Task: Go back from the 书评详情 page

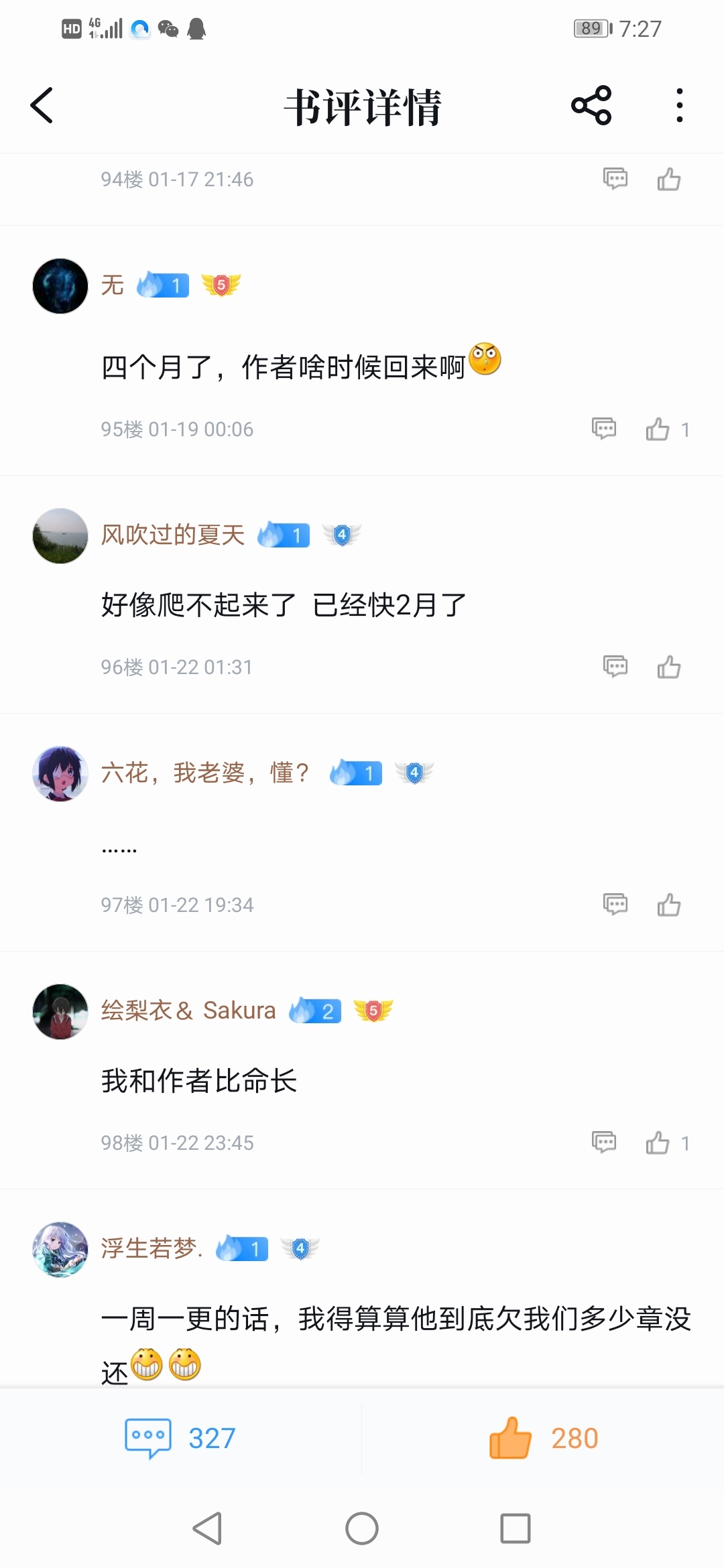Action: tap(42, 106)
